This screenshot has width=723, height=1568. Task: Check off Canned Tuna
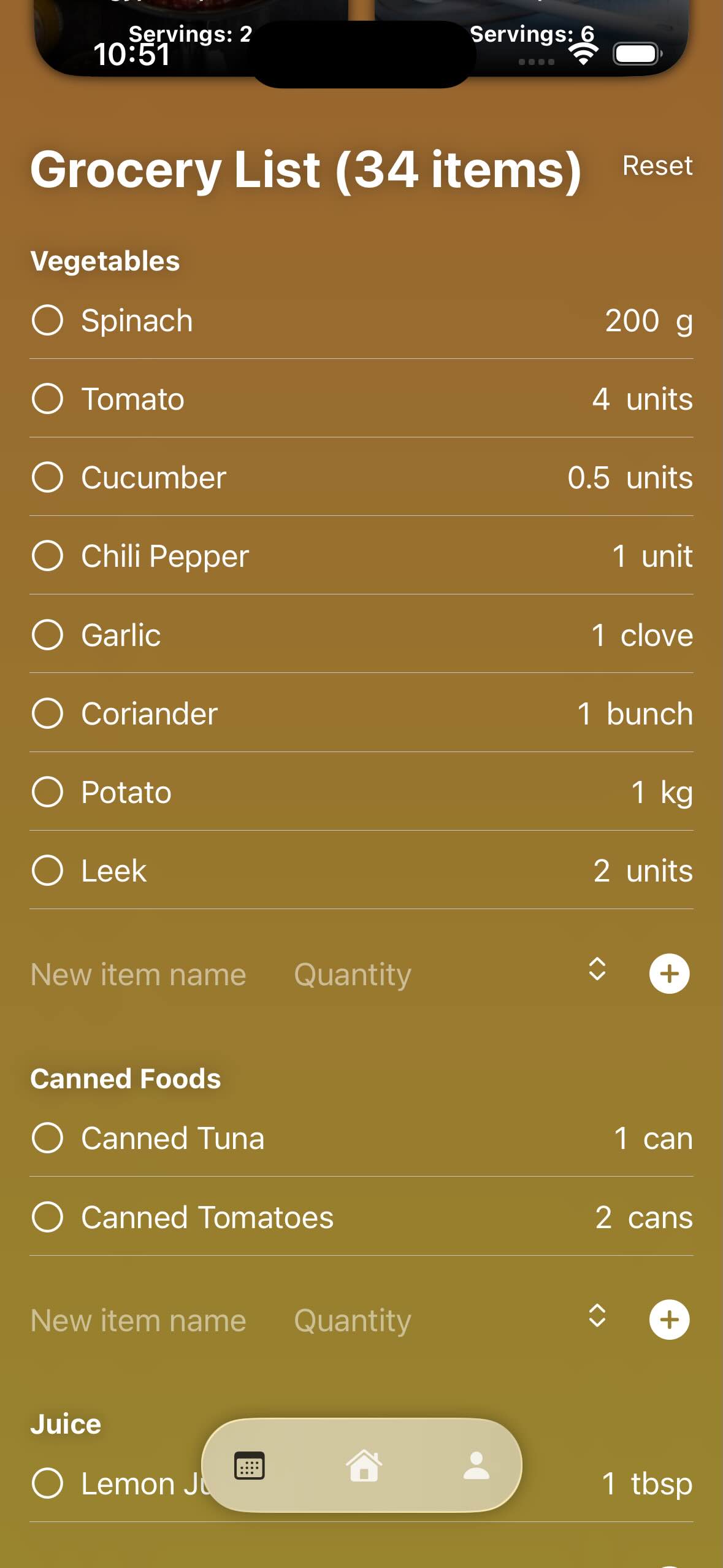point(47,1138)
